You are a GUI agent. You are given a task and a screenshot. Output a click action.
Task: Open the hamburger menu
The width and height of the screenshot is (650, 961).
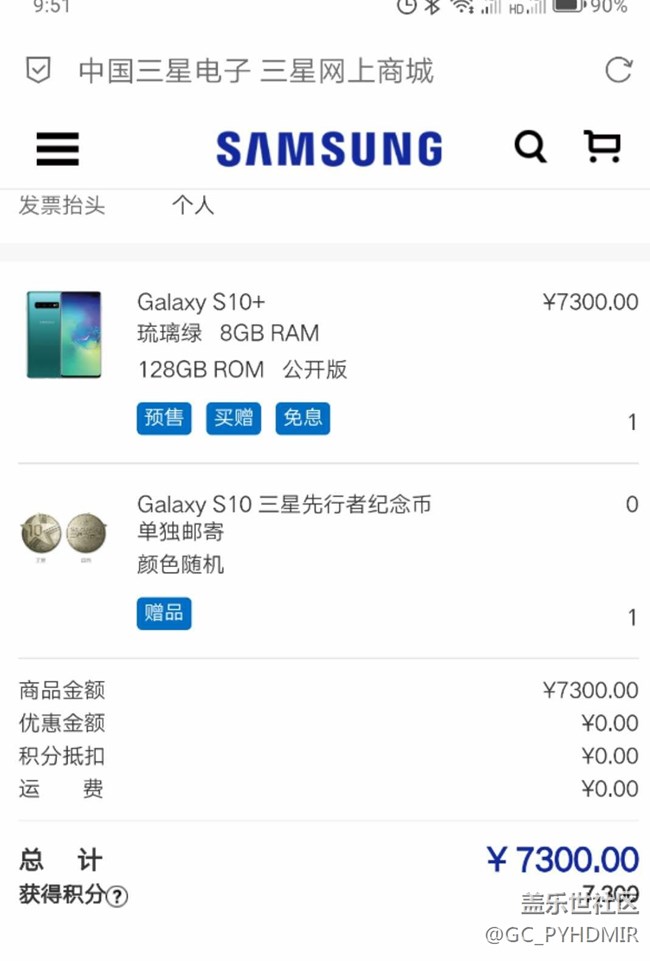57,149
